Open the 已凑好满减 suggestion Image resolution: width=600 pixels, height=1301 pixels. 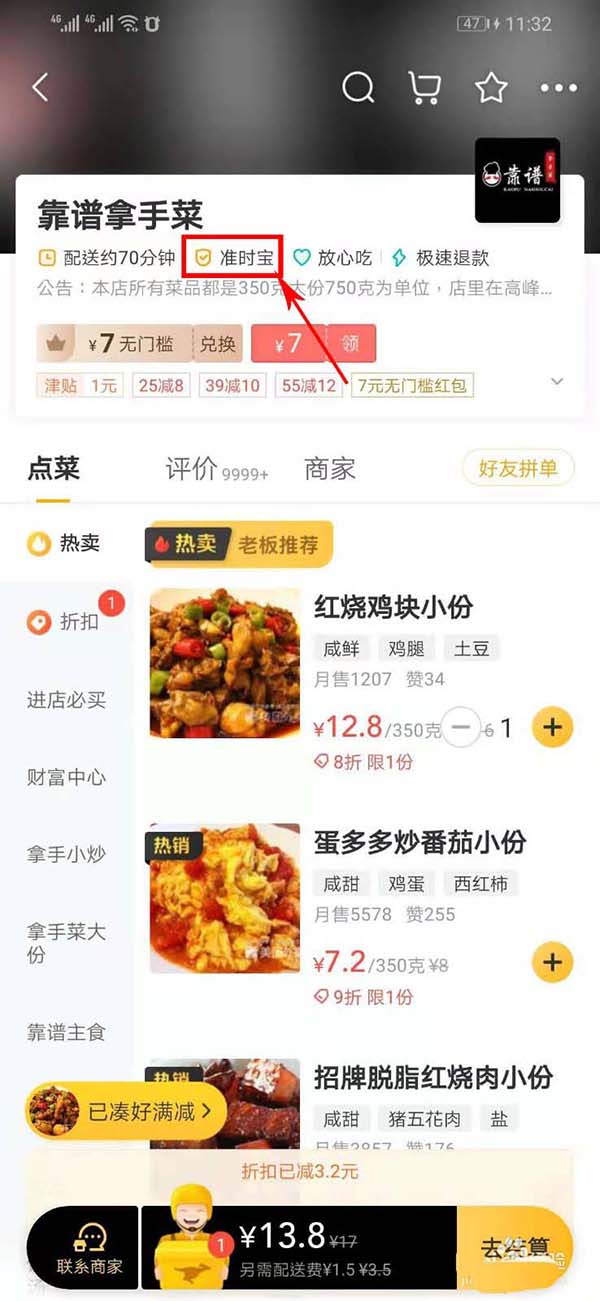(x=125, y=1111)
